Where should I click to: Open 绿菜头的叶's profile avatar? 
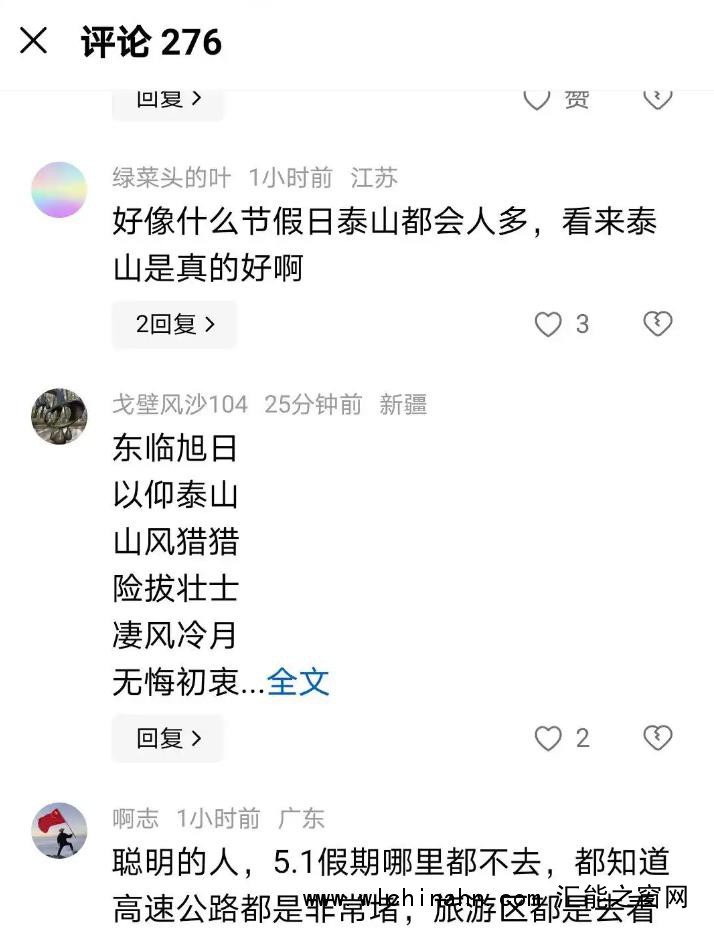point(59,189)
